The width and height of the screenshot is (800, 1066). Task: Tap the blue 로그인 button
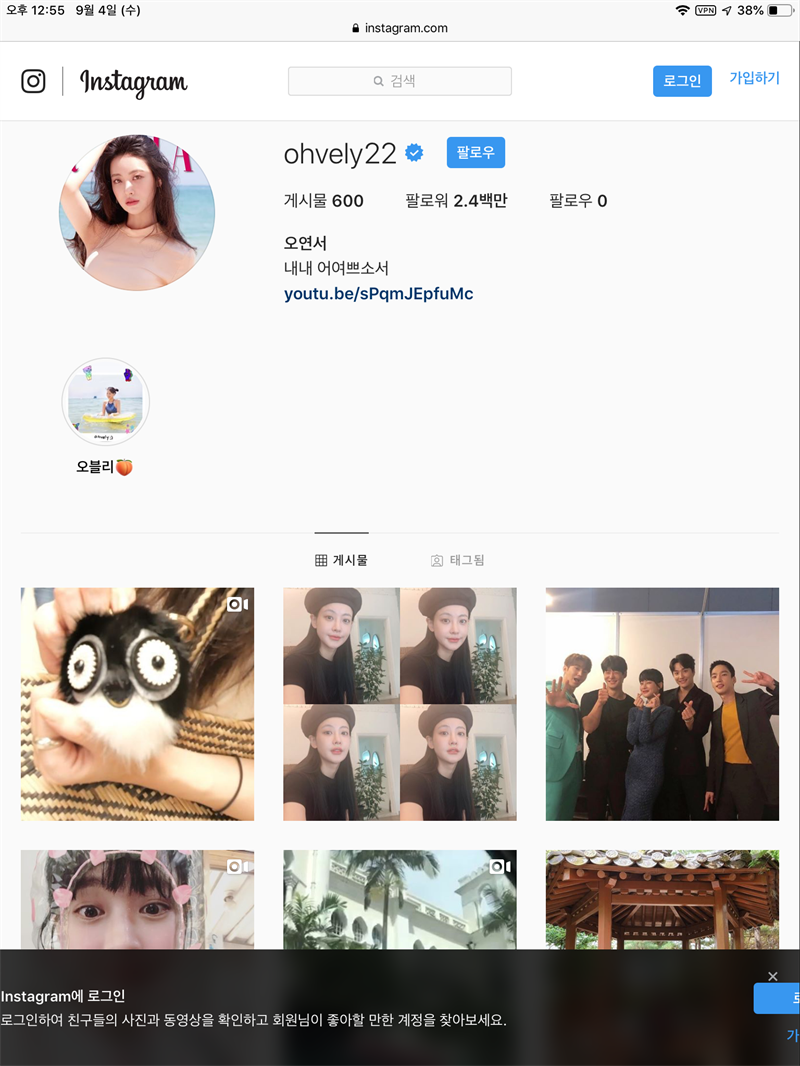pos(682,81)
